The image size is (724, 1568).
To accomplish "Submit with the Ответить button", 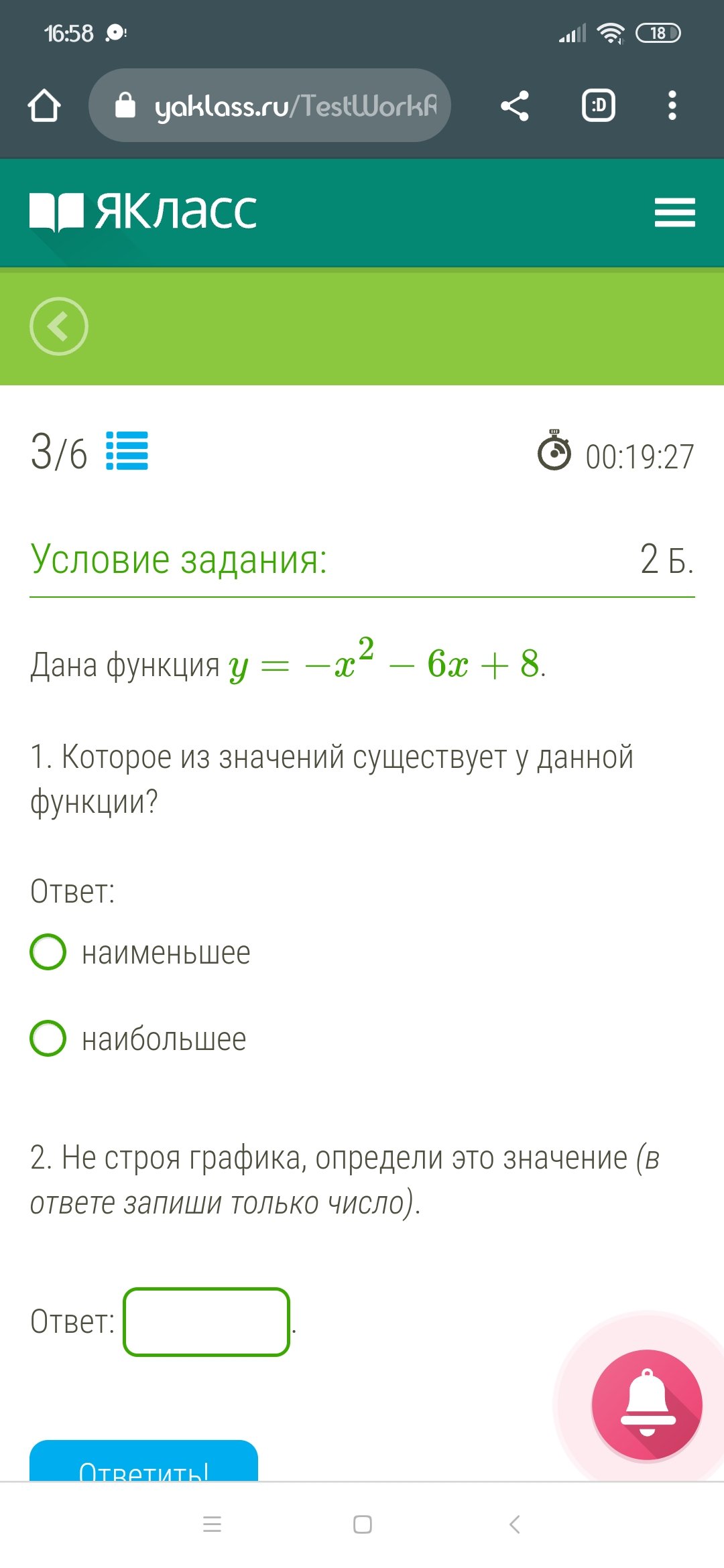I will 143,1461.
